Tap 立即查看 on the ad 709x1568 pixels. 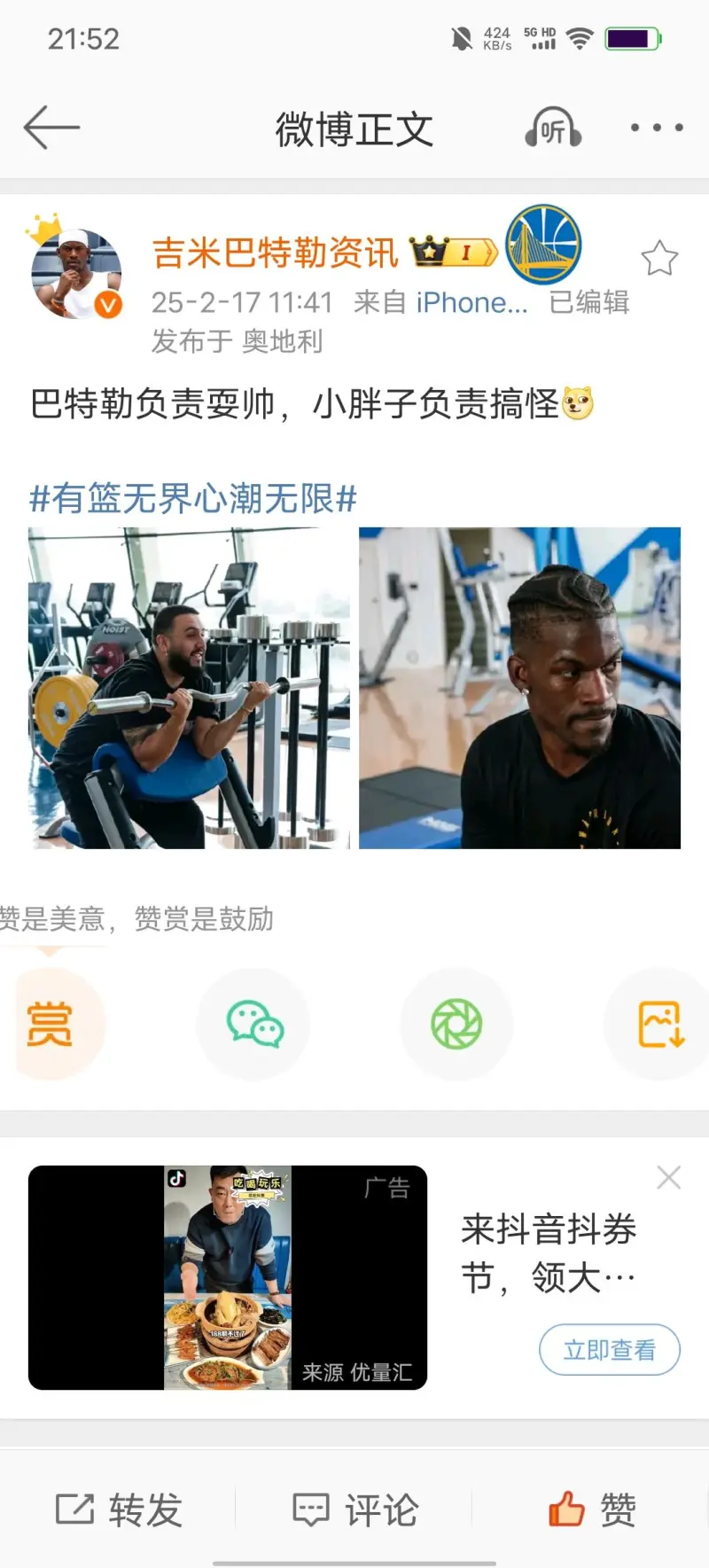coord(609,1349)
